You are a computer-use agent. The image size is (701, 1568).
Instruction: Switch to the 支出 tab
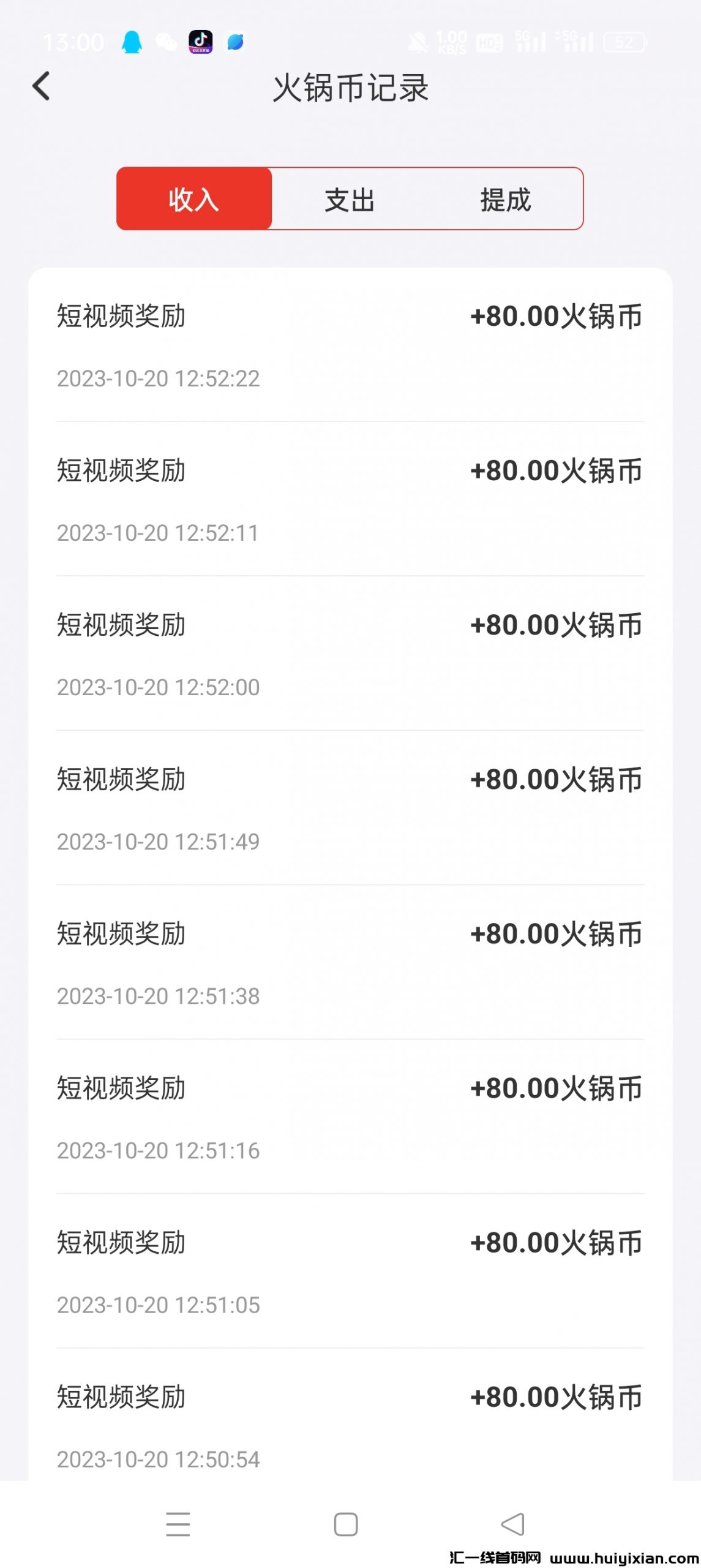coord(349,198)
